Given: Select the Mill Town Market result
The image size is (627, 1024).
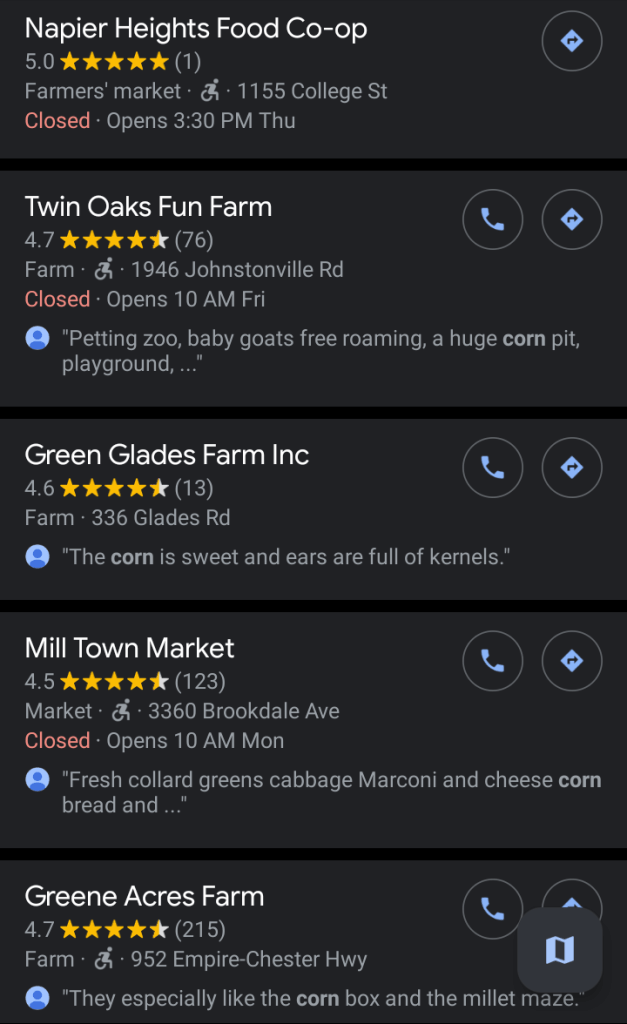Looking at the screenshot, I should pos(129,648).
